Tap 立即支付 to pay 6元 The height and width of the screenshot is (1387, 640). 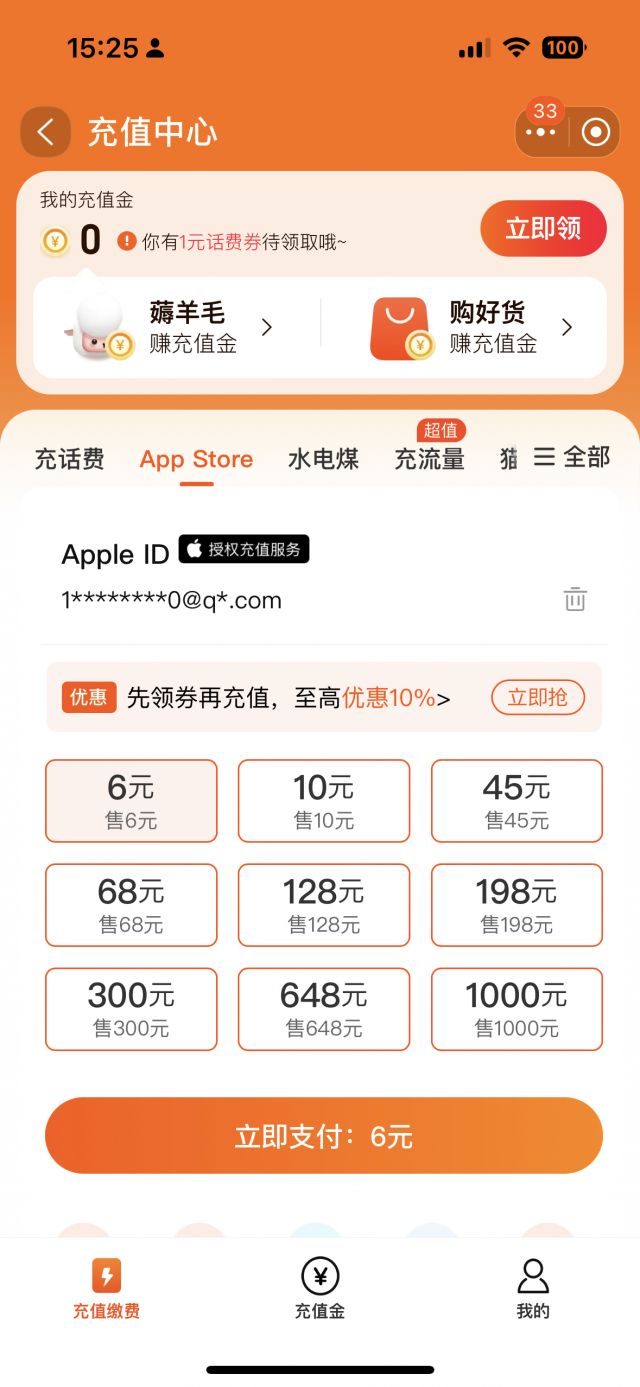tap(324, 1135)
